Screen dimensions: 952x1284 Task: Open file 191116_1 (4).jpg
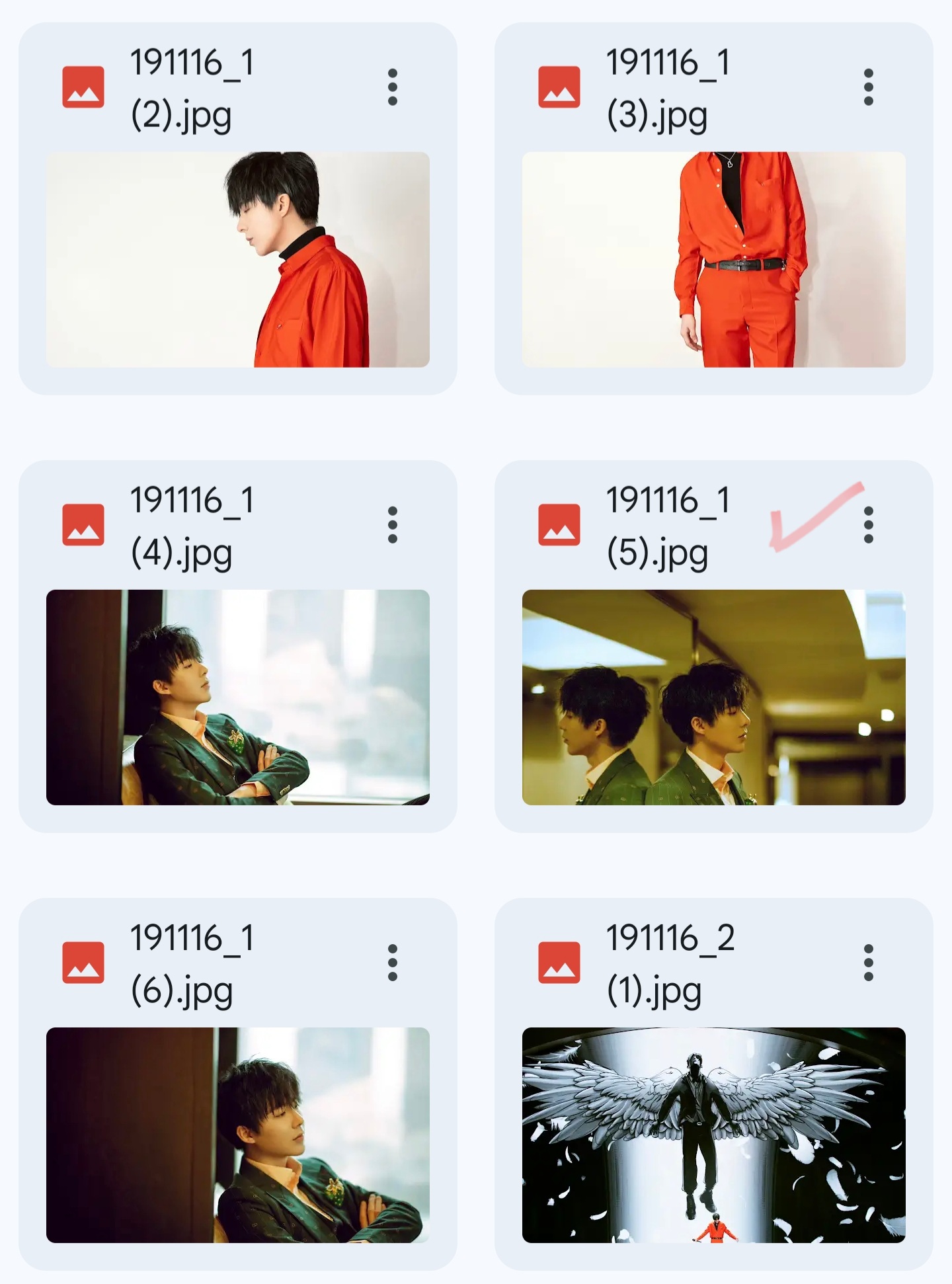(x=238, y=697)
